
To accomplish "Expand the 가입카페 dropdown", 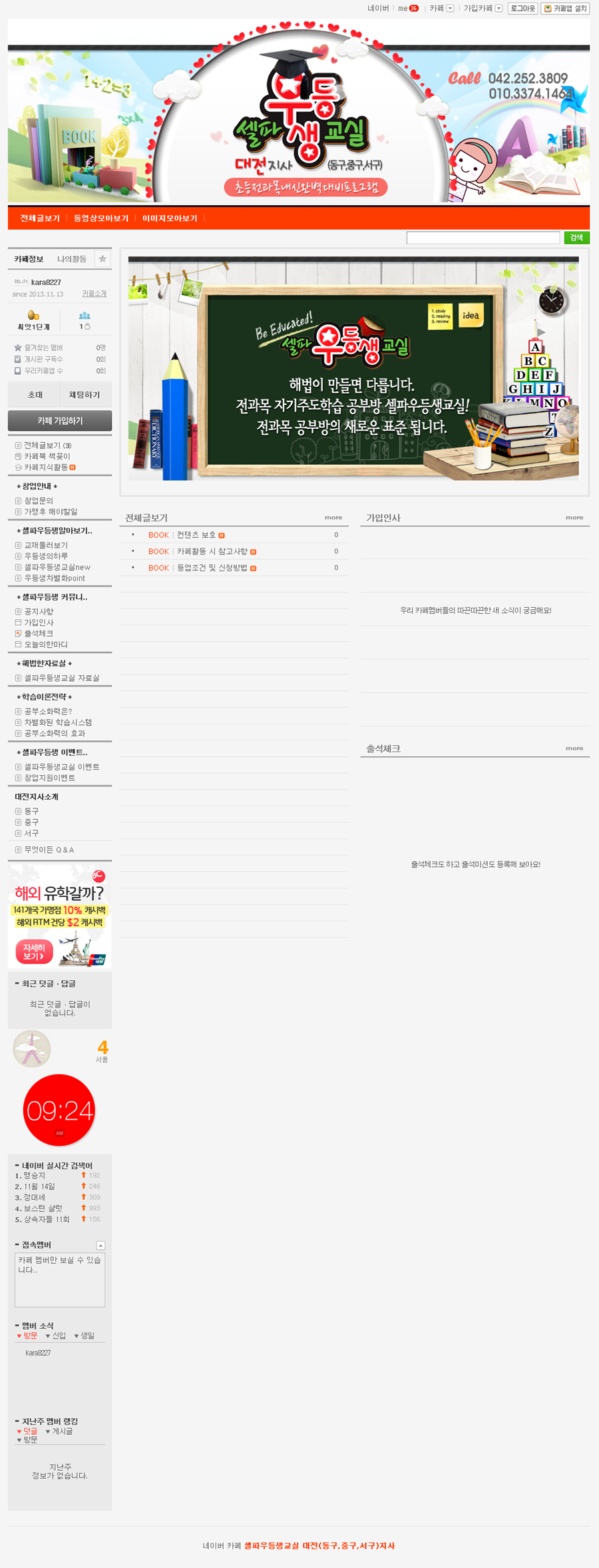I will (x=499, y=9).
